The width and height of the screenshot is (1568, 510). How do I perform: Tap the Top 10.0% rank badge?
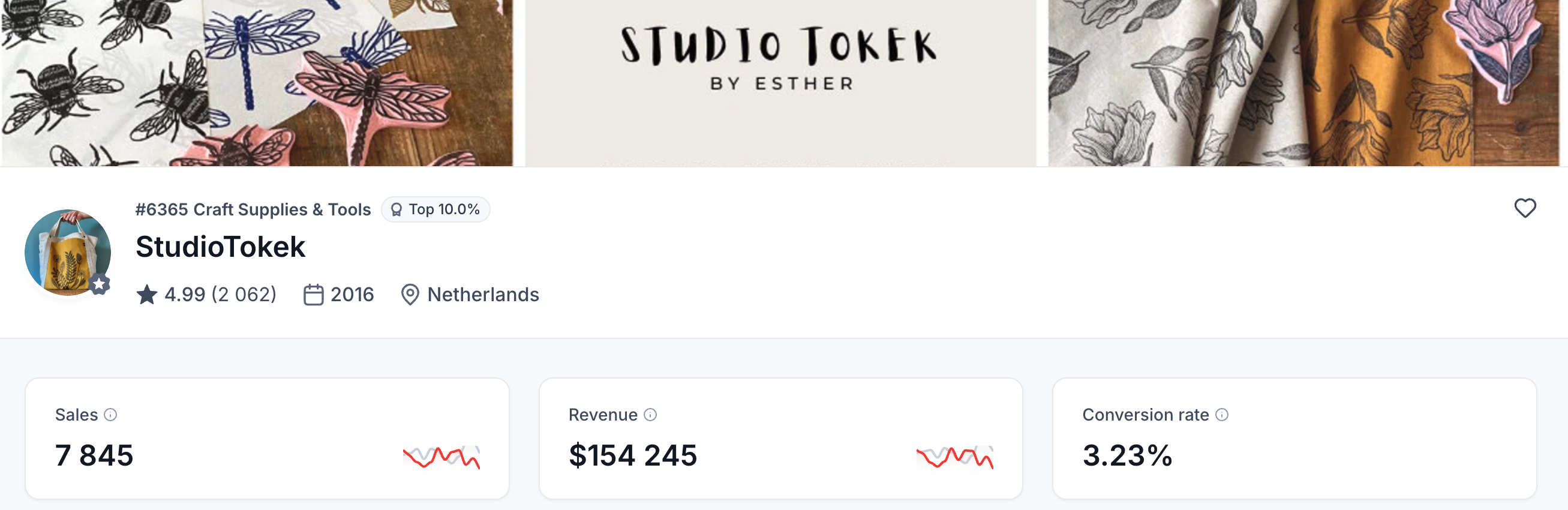[x=435, y=209]
